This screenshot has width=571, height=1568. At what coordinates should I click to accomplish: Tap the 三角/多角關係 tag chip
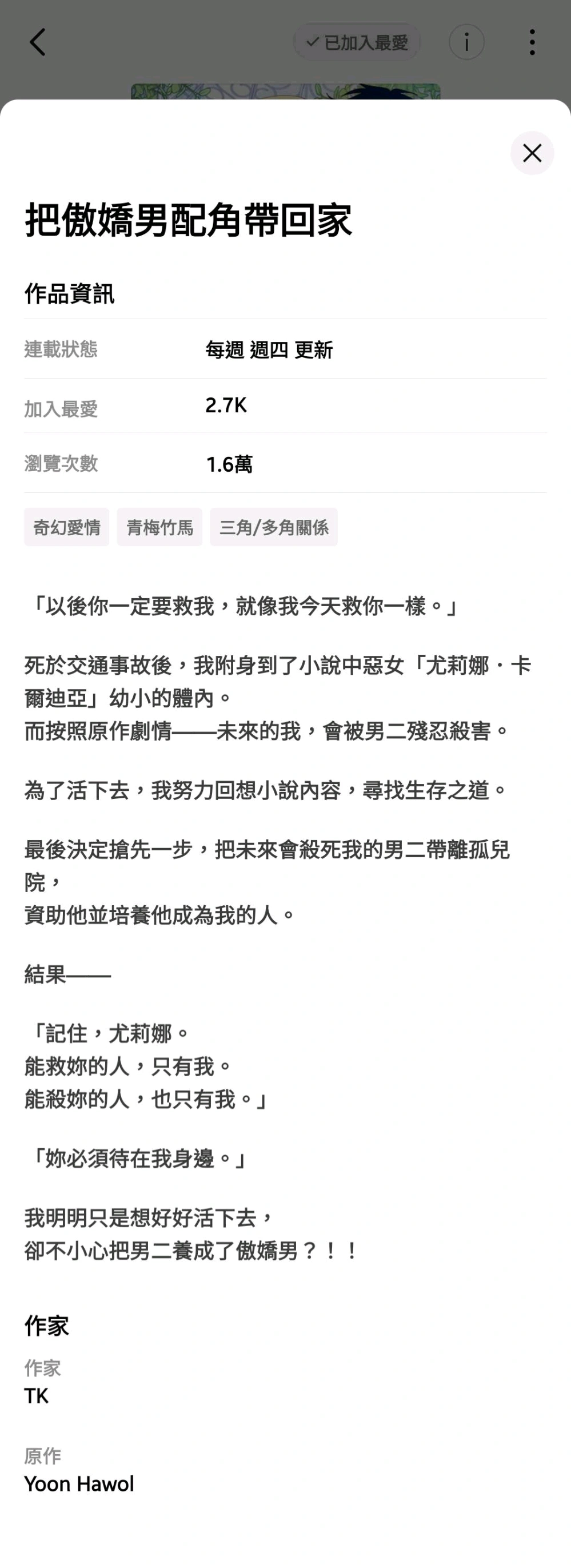(274, 527)
